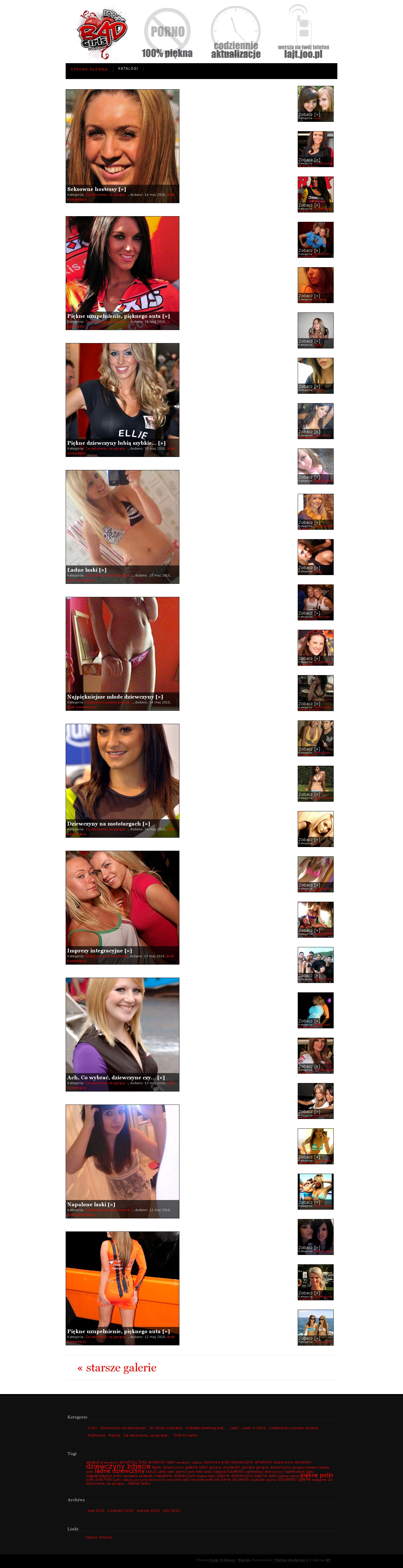Browse the "kwiecień 2010" archive
Screen dimensions: 403x1568
click(x=120, y=1511)
